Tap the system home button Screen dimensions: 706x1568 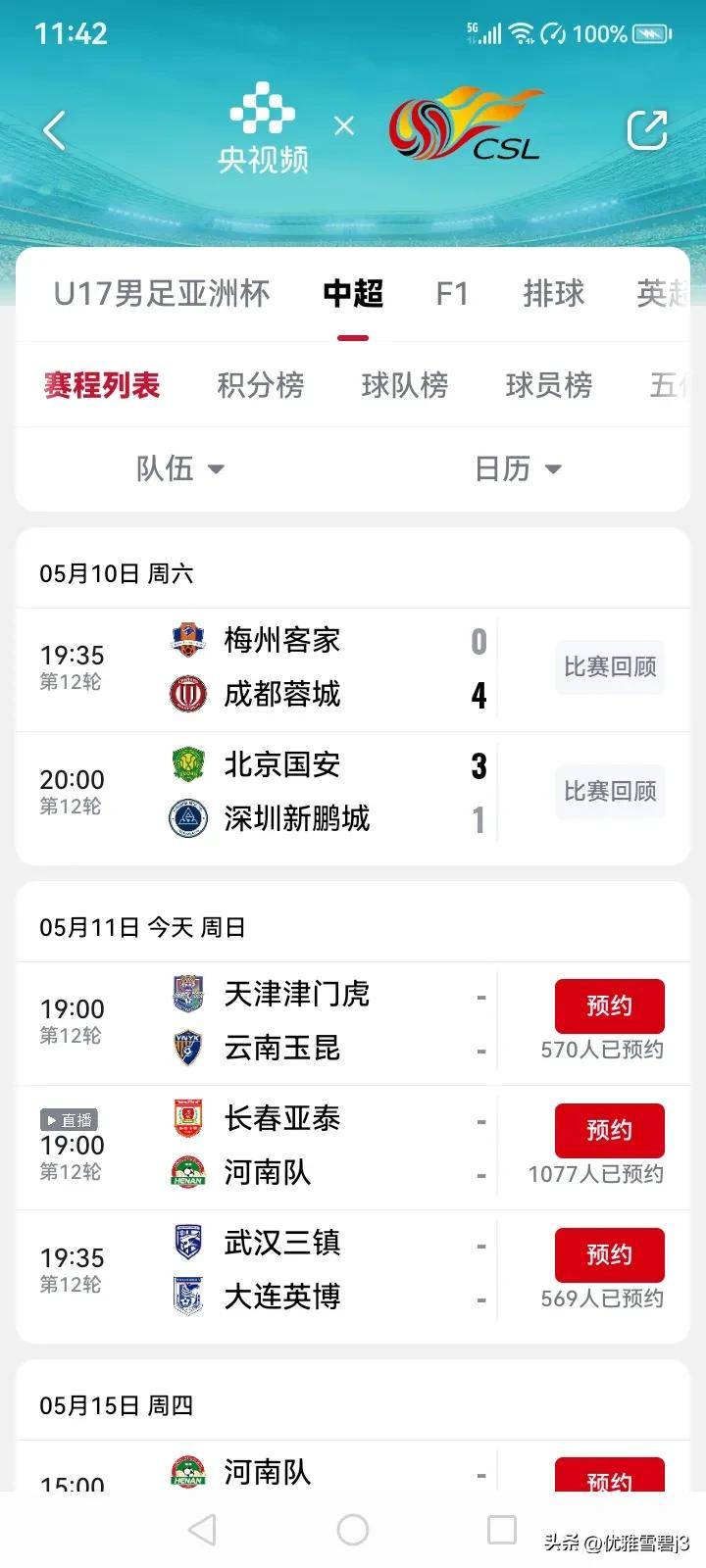[353, 1529]
